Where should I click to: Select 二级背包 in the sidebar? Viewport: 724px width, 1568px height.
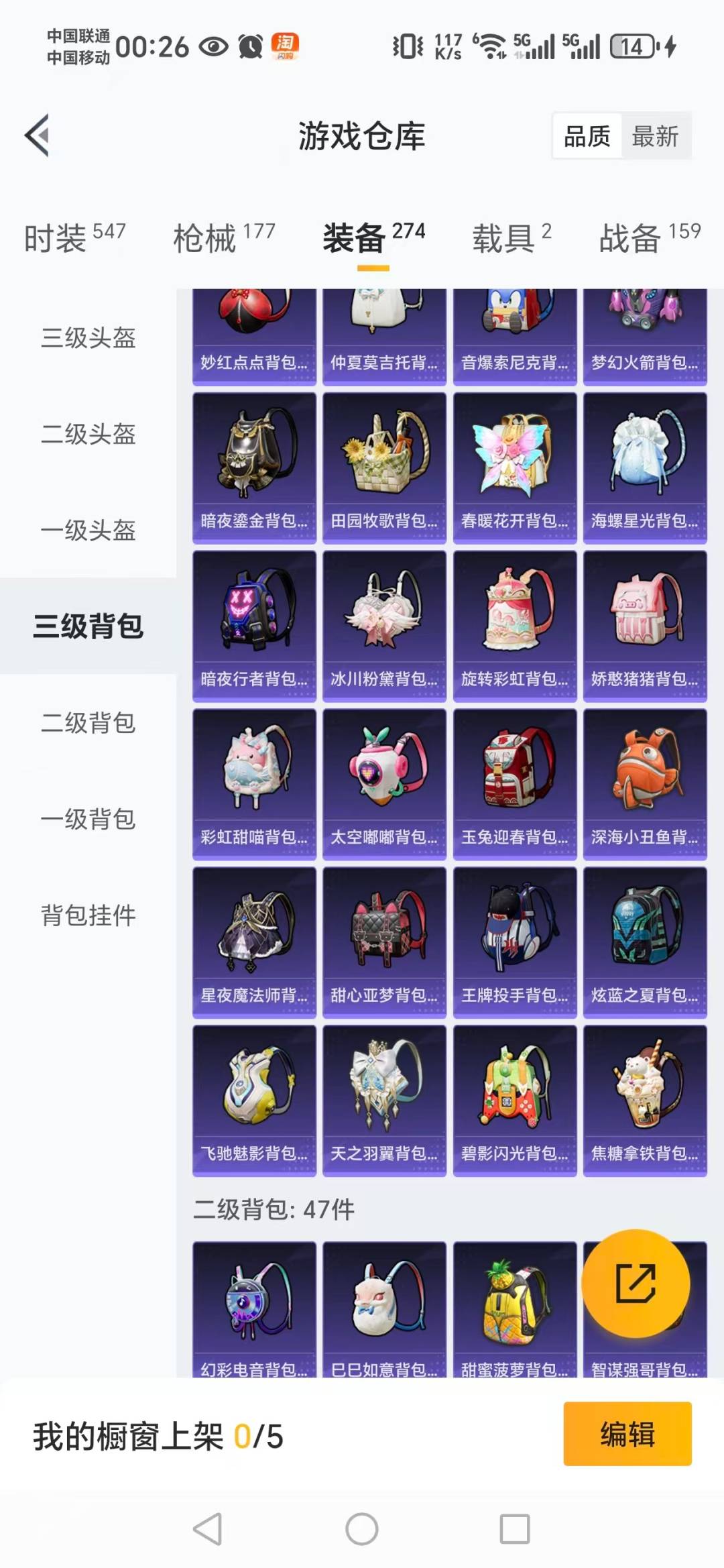pos(87,724)
